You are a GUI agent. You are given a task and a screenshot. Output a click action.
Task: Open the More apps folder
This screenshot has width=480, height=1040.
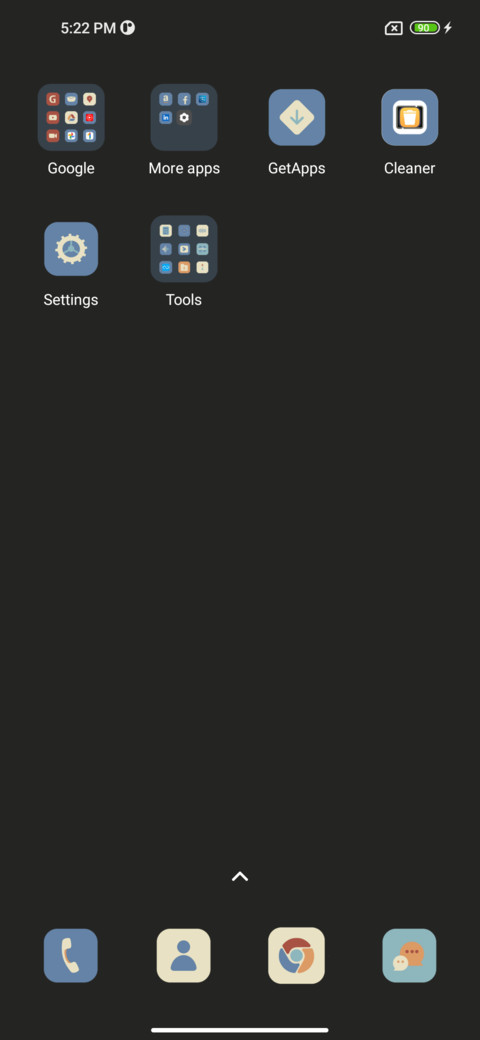tap(184, 117)
